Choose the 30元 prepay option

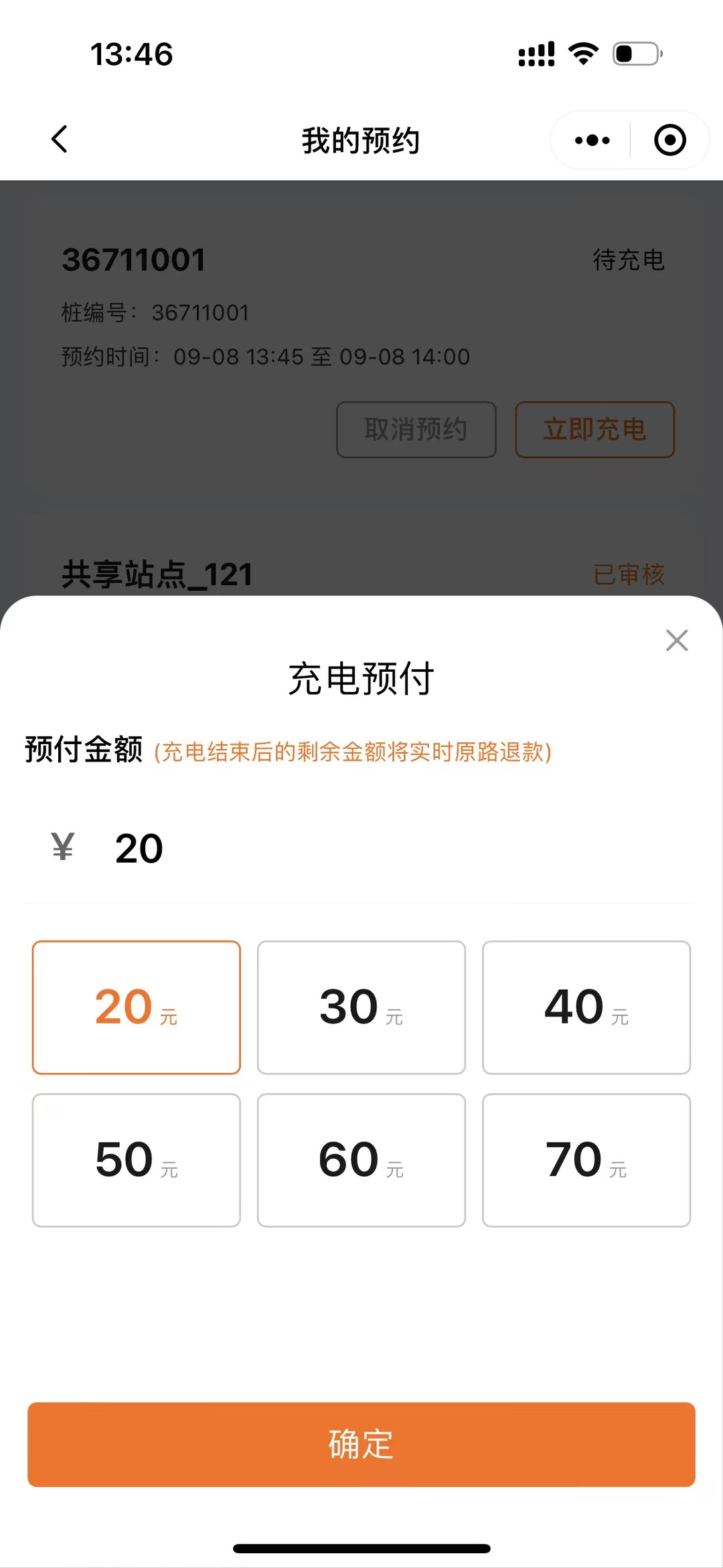pos(361,1007)
